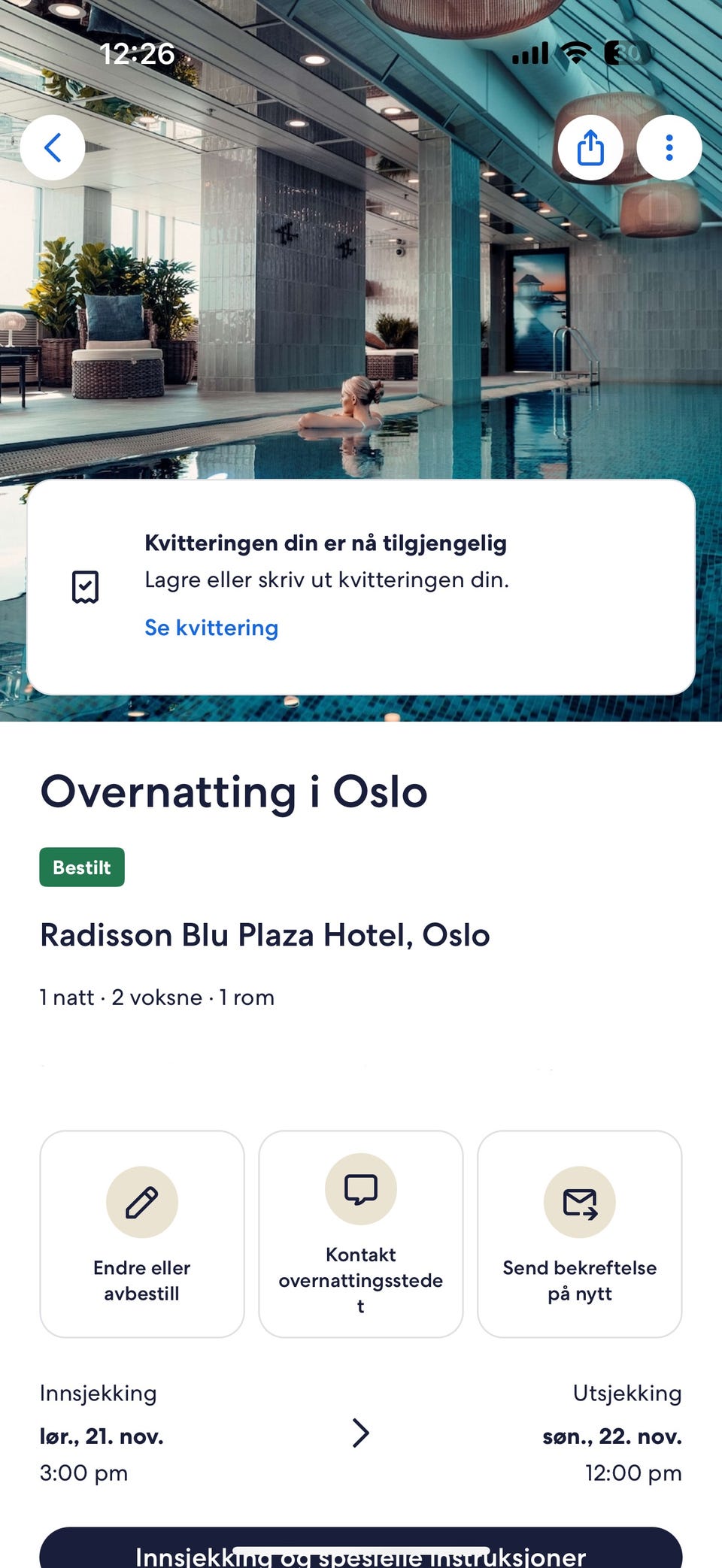Tap the 'Innsjekking' check-in label
The height and width of the screenshot is (1568, 722).
pyautogui.click(x=98, y=1393)
